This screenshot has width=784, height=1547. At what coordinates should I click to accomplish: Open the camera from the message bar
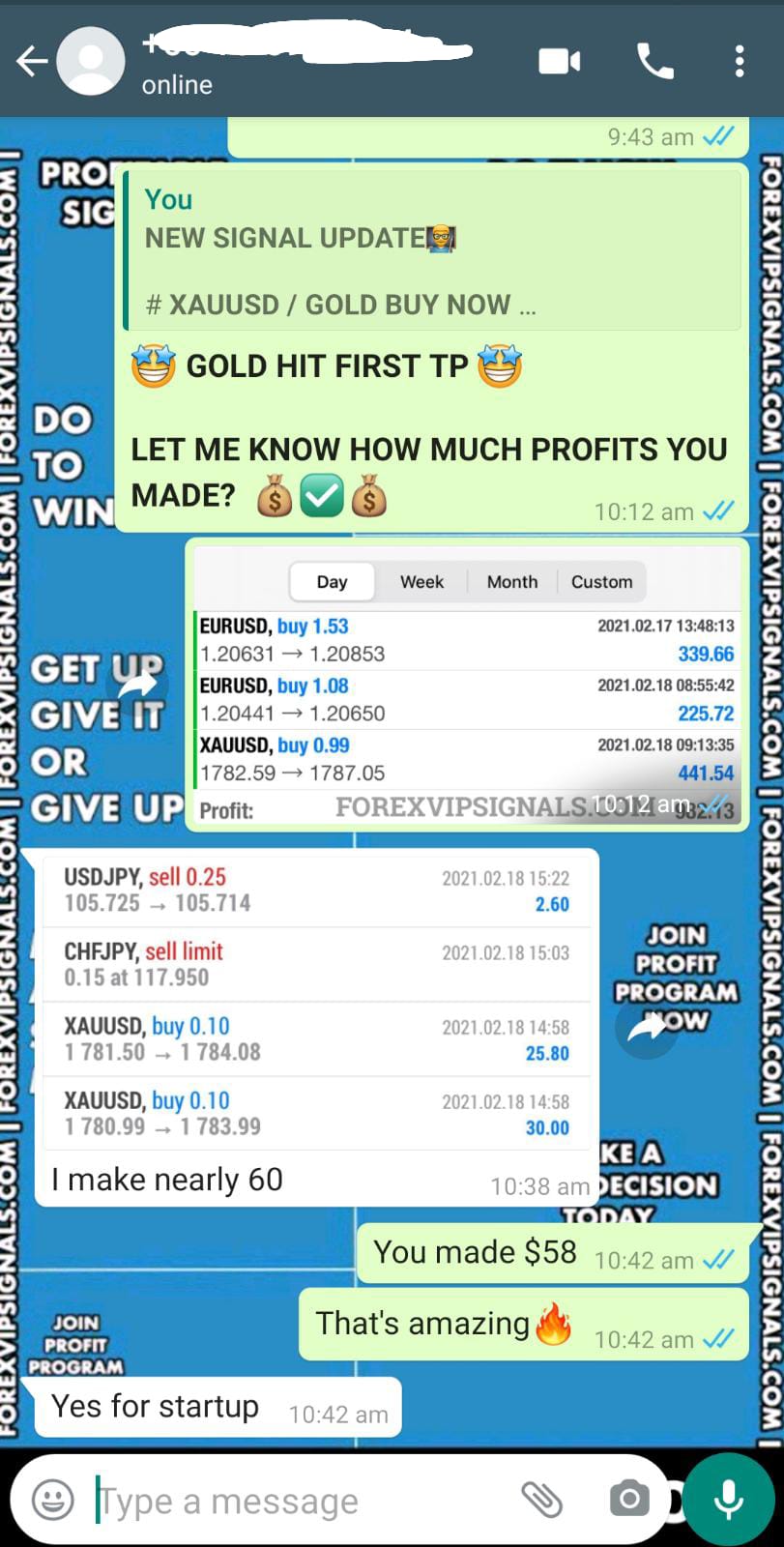(x=629, y=1500)
